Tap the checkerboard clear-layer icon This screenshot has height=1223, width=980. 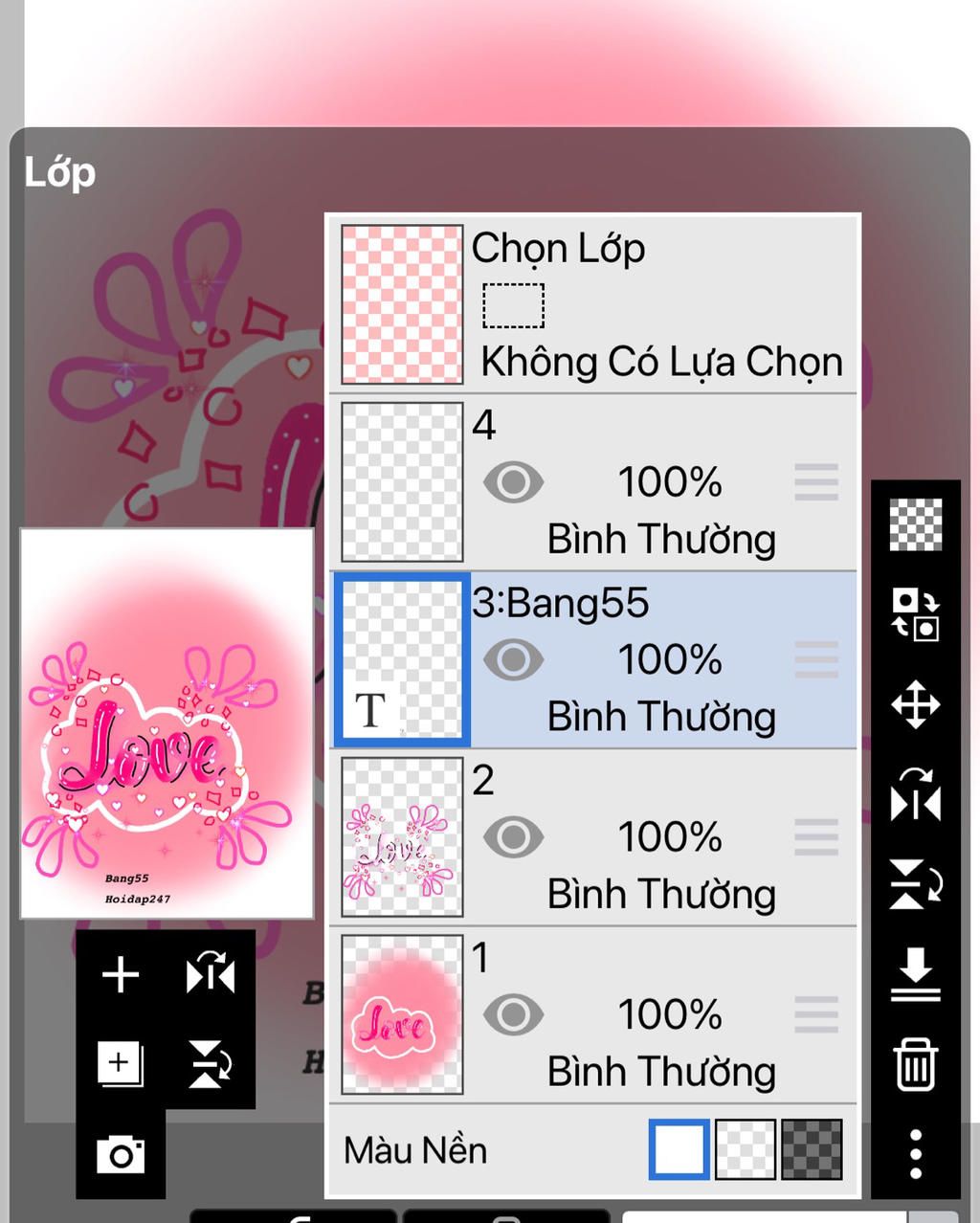click(x=915, y=524)
